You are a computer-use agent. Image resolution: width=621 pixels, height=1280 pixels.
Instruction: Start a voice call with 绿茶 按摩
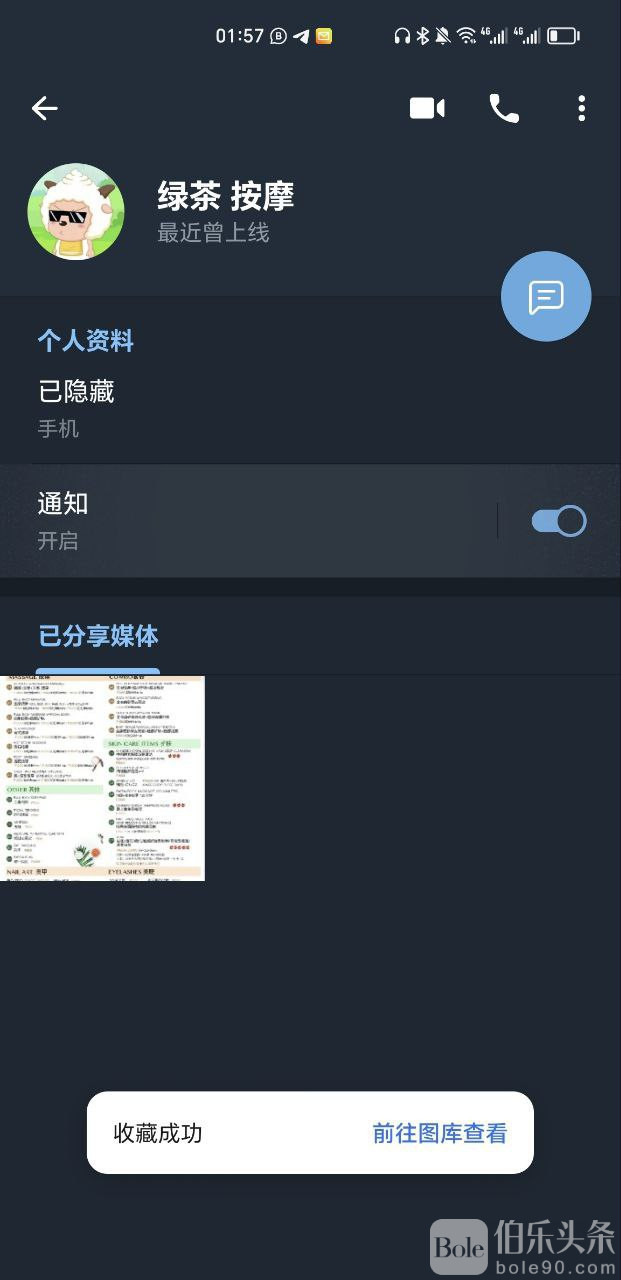(x=504, y=108)
